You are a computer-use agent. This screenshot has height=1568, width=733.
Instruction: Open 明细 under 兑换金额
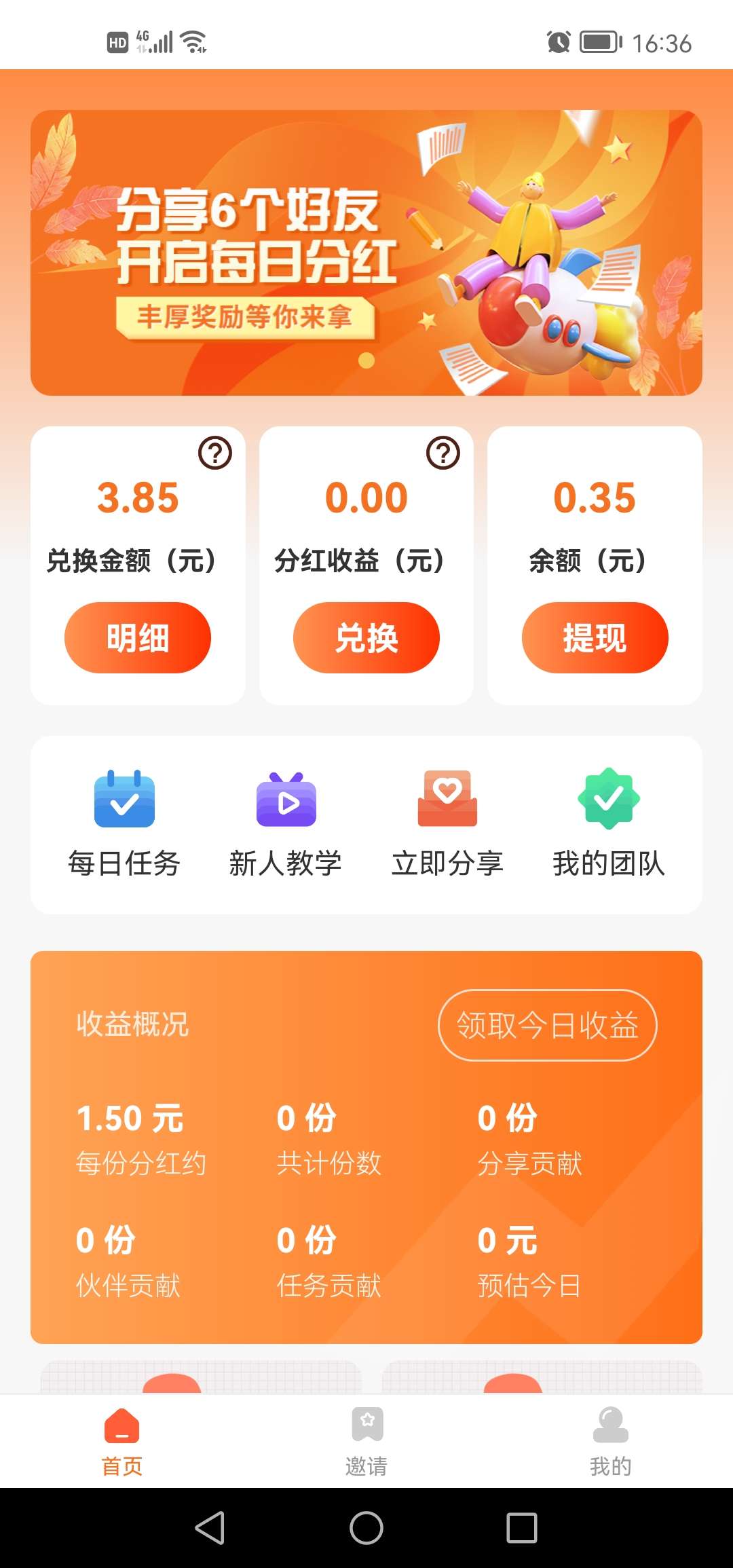coord(138,637)
